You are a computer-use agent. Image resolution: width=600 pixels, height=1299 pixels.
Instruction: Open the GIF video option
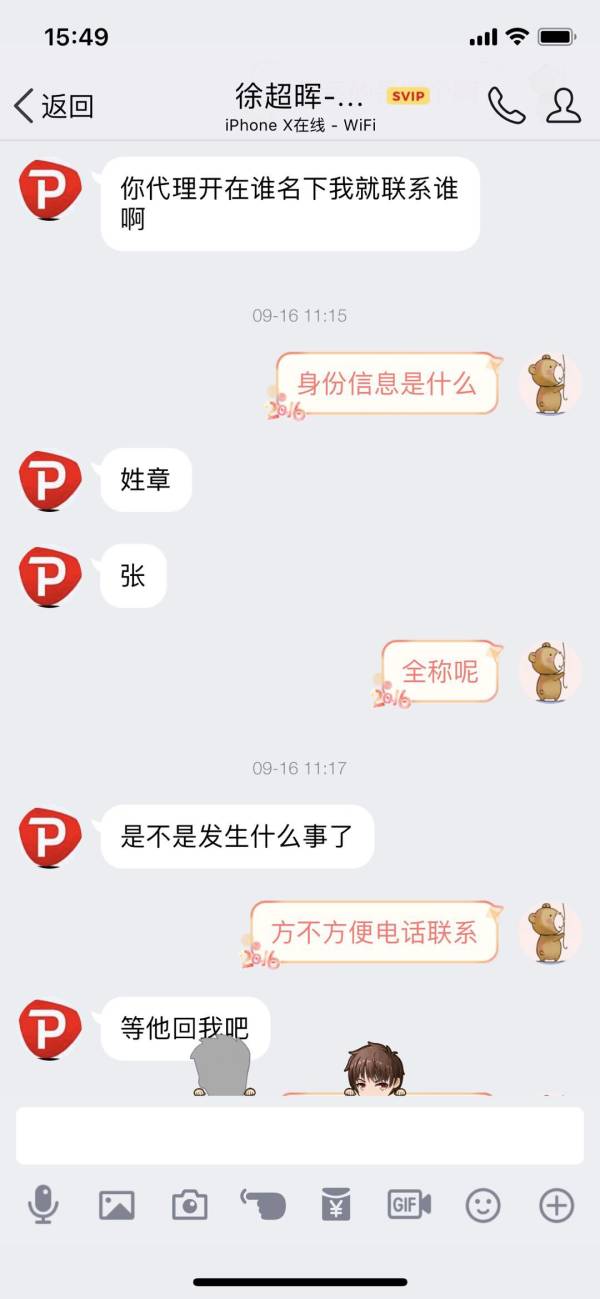point(409,1205)
